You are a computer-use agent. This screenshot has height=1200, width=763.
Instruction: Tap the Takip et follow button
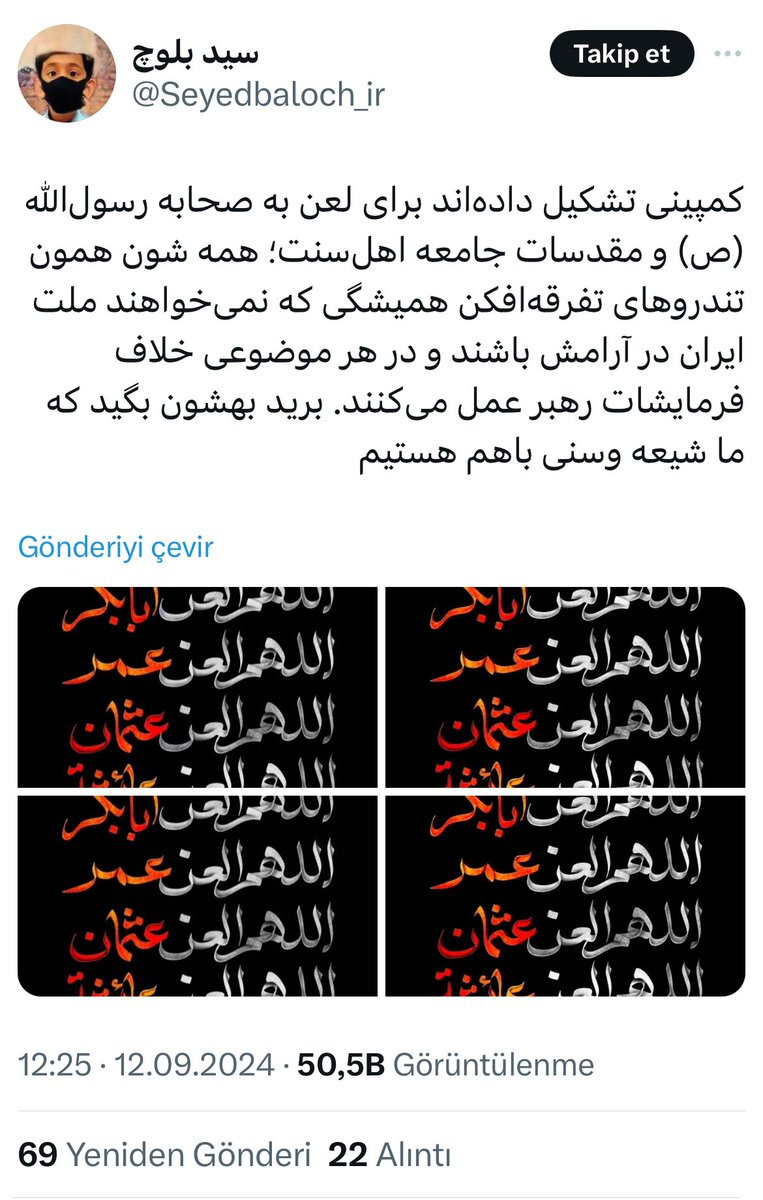tap(622, 54)
